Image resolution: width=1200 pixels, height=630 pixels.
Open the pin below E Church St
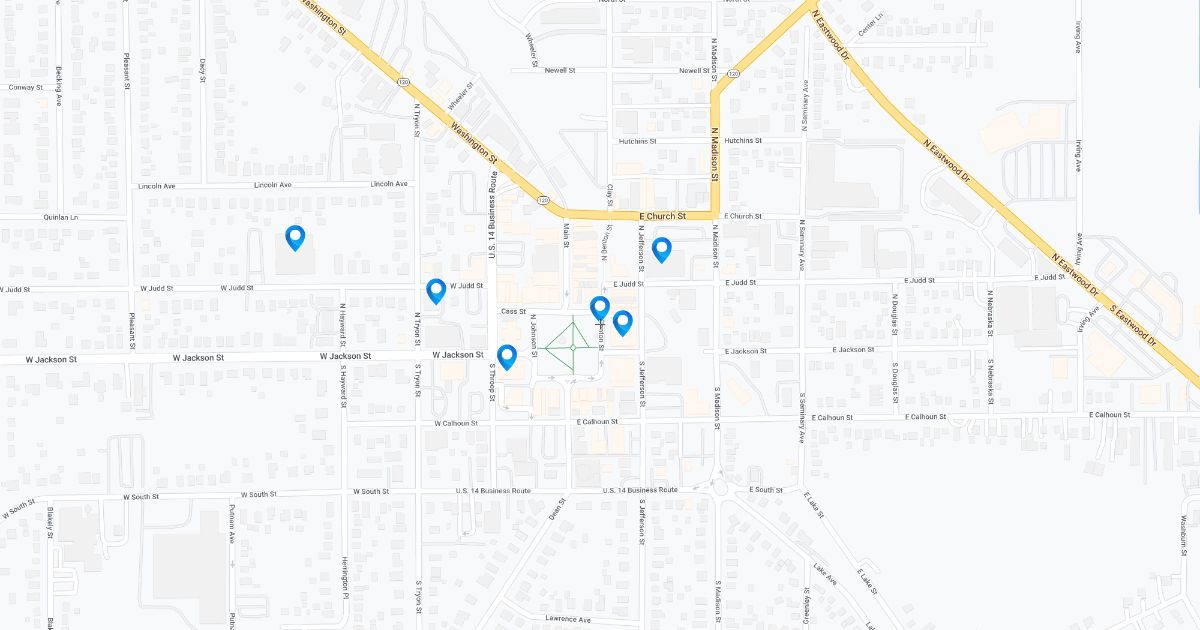(661, 249)
